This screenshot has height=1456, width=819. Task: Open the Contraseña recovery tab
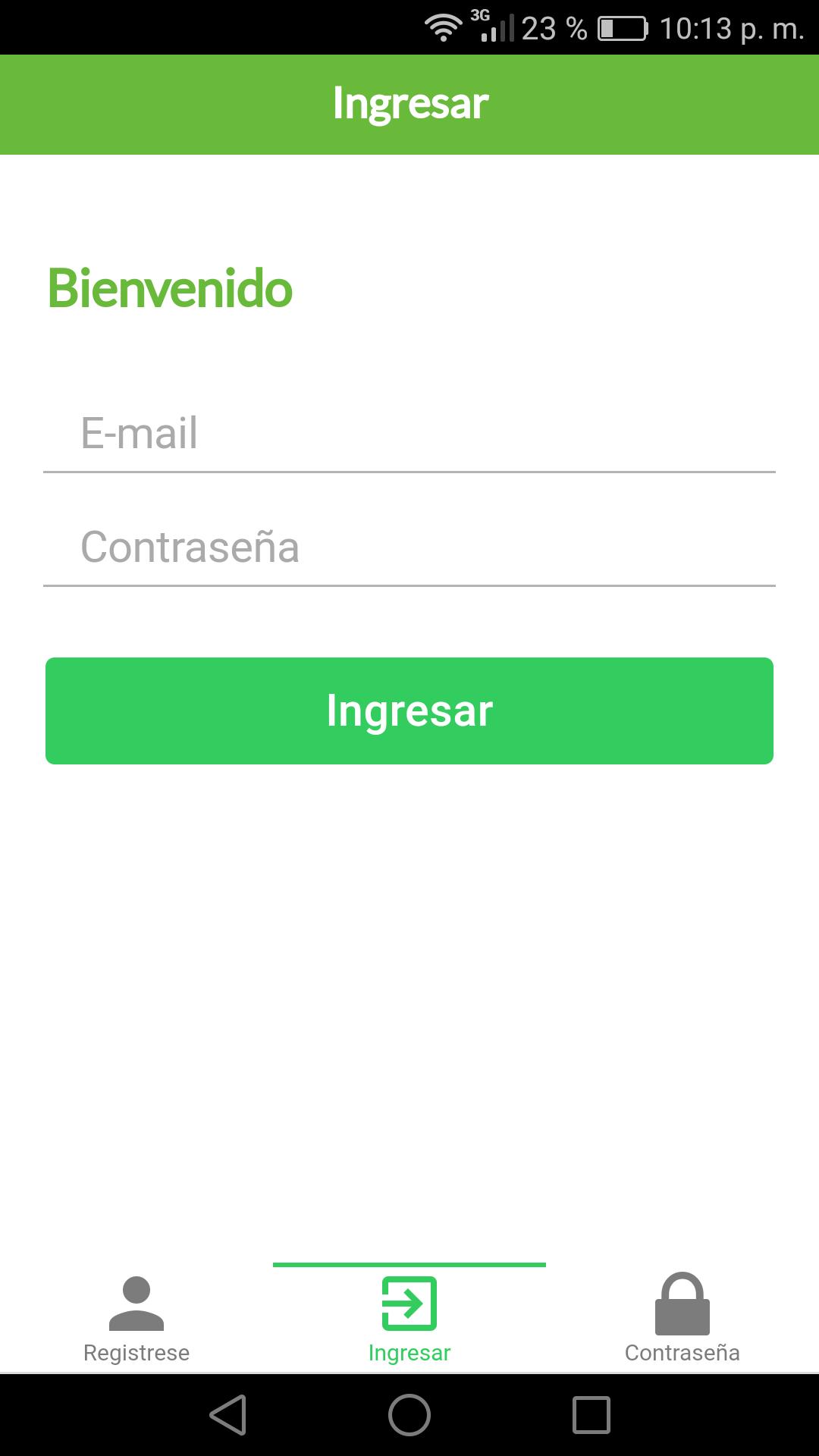coord(682,1318)
